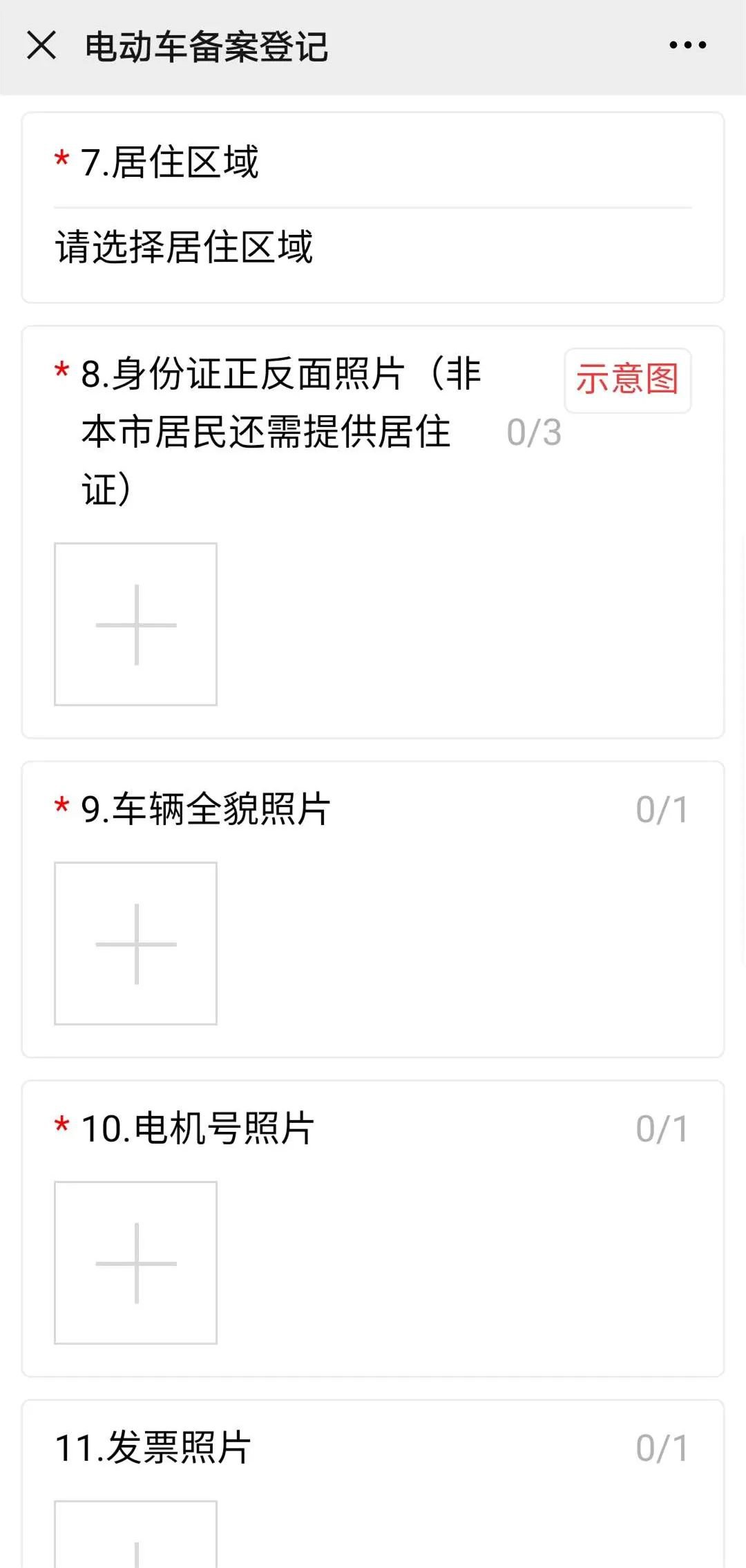
Task: Add 身份证正反面照片 upload
Action: (136, 624)
